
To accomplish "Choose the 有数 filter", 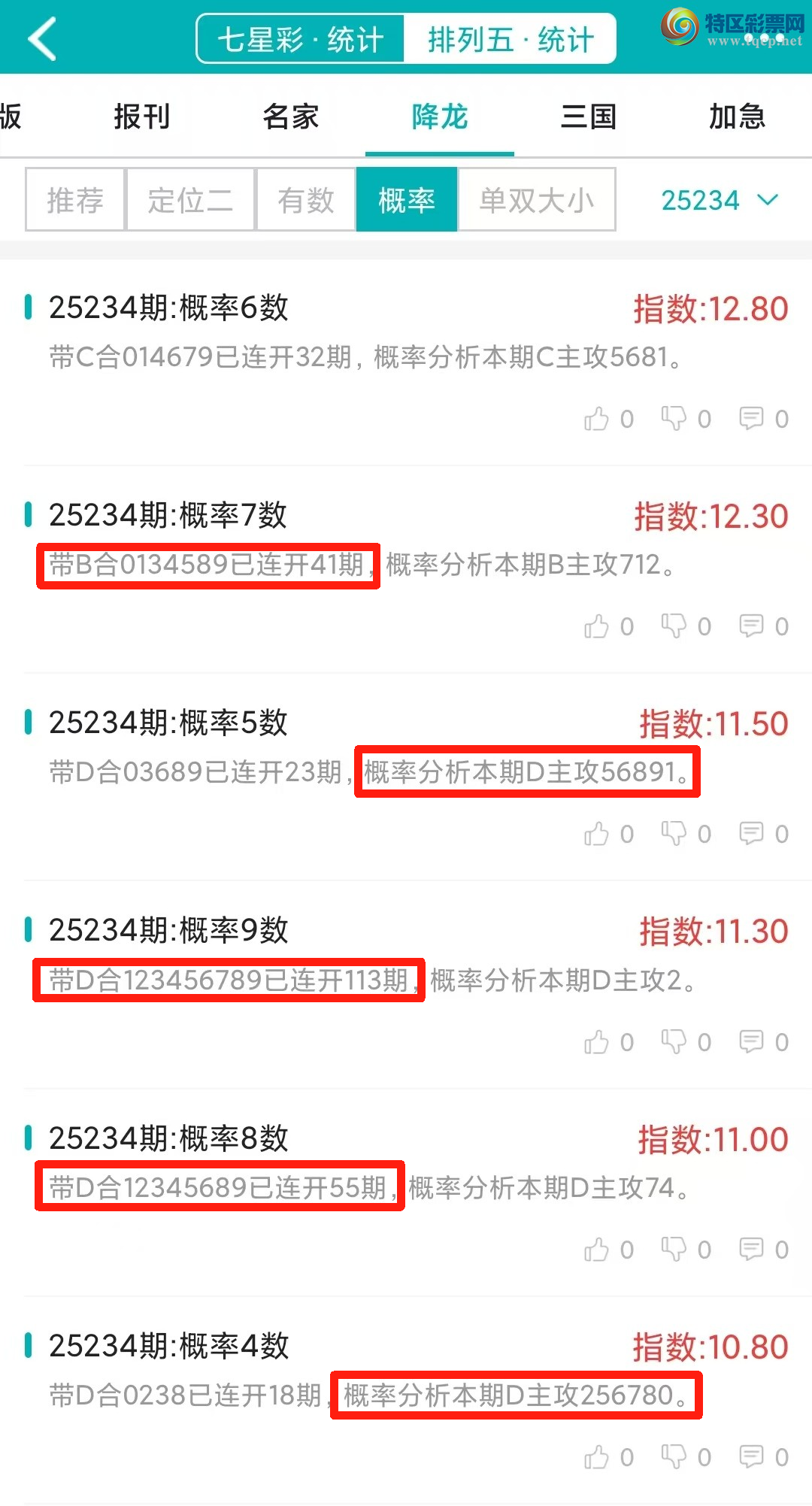I will 305,200.
